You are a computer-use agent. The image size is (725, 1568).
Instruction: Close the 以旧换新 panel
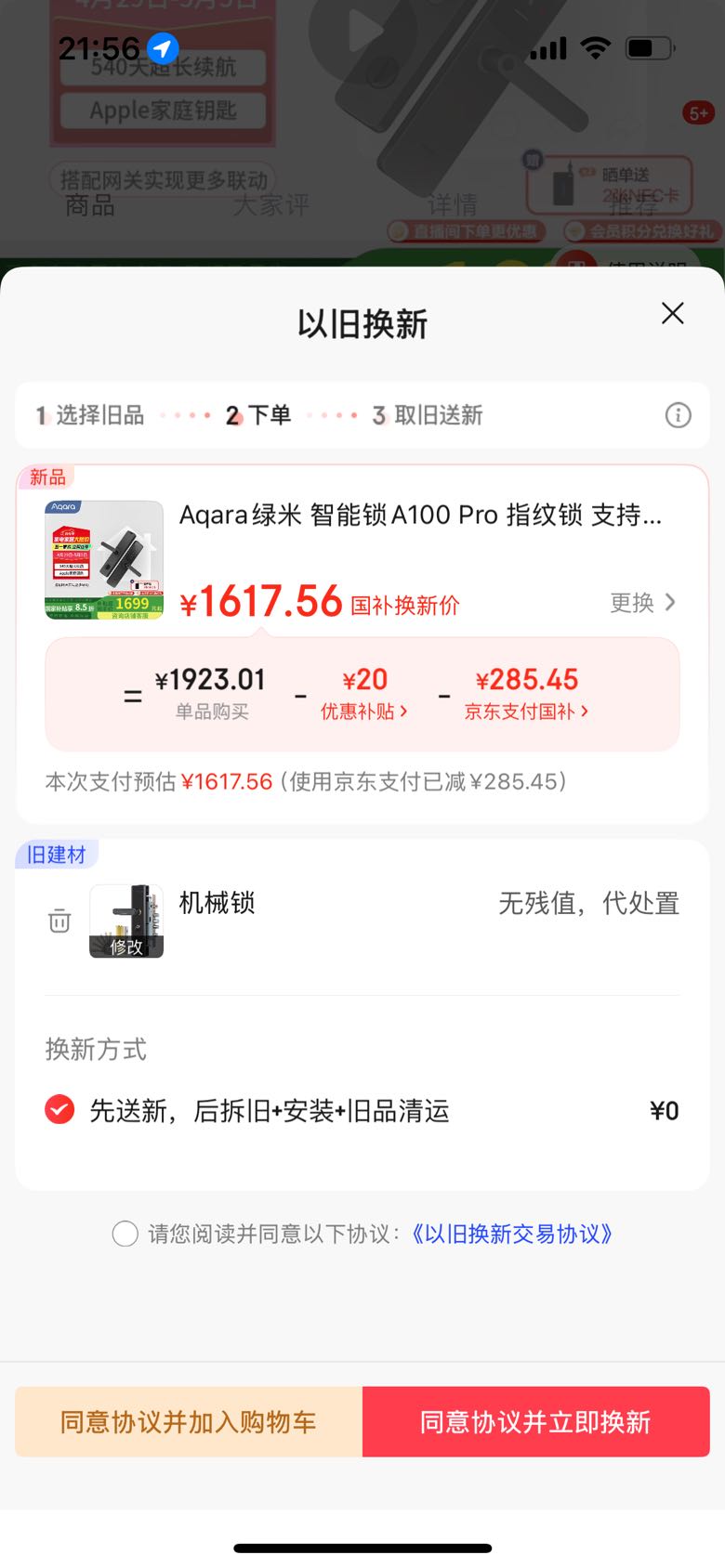click(x=672, y=314)
